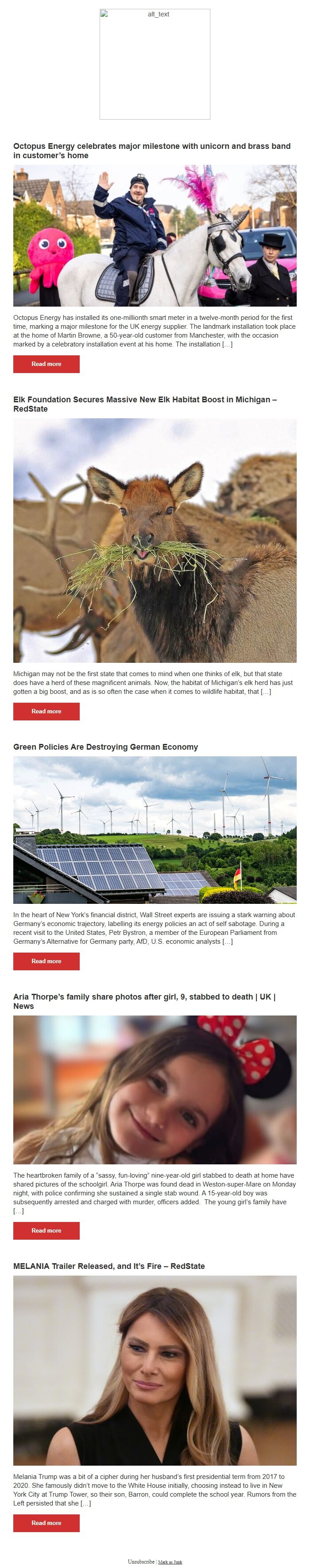Image resolution: width=310 pixels, height=1568 pixels.
Task: Open the wind turbines and solar panels image
Action: 155,829
